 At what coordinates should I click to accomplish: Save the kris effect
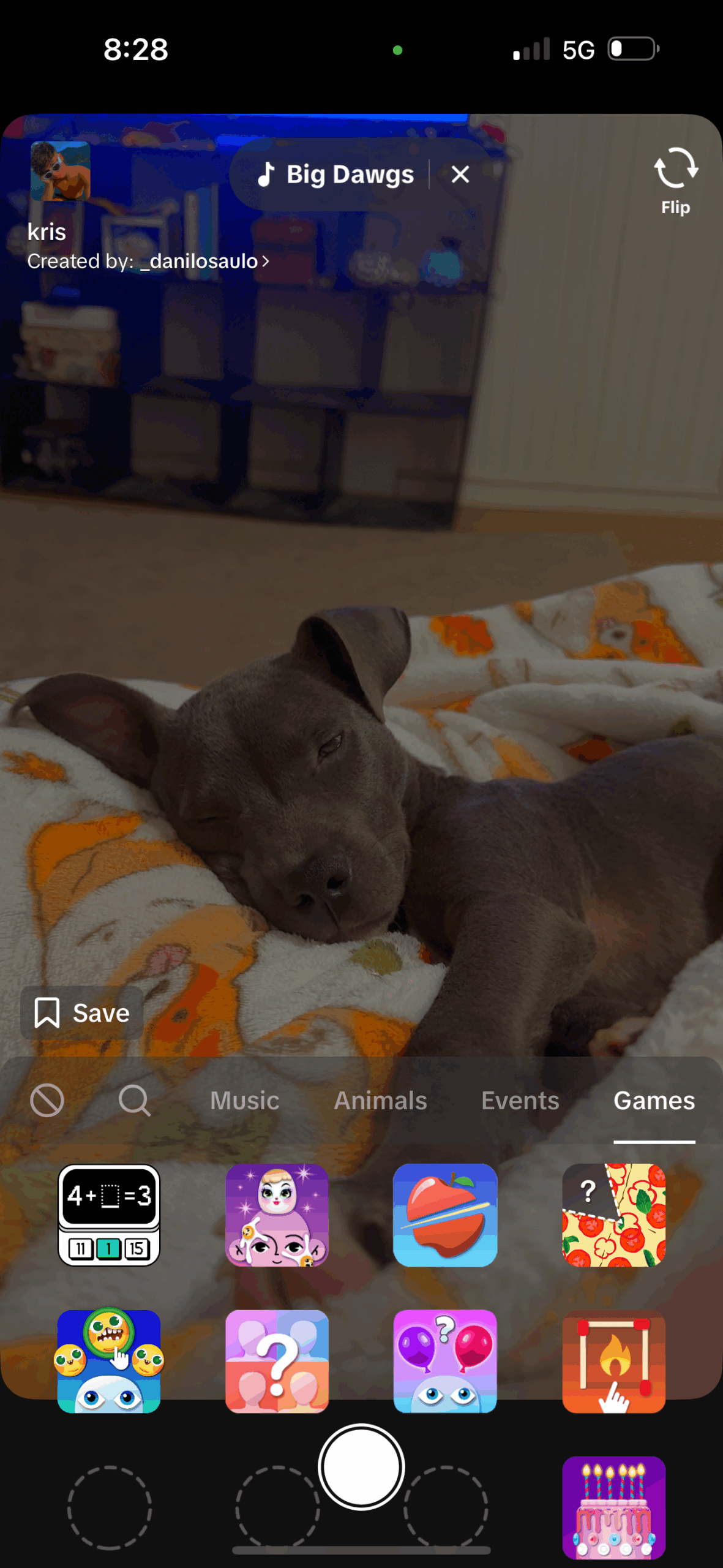click(x=82, y=1013)
